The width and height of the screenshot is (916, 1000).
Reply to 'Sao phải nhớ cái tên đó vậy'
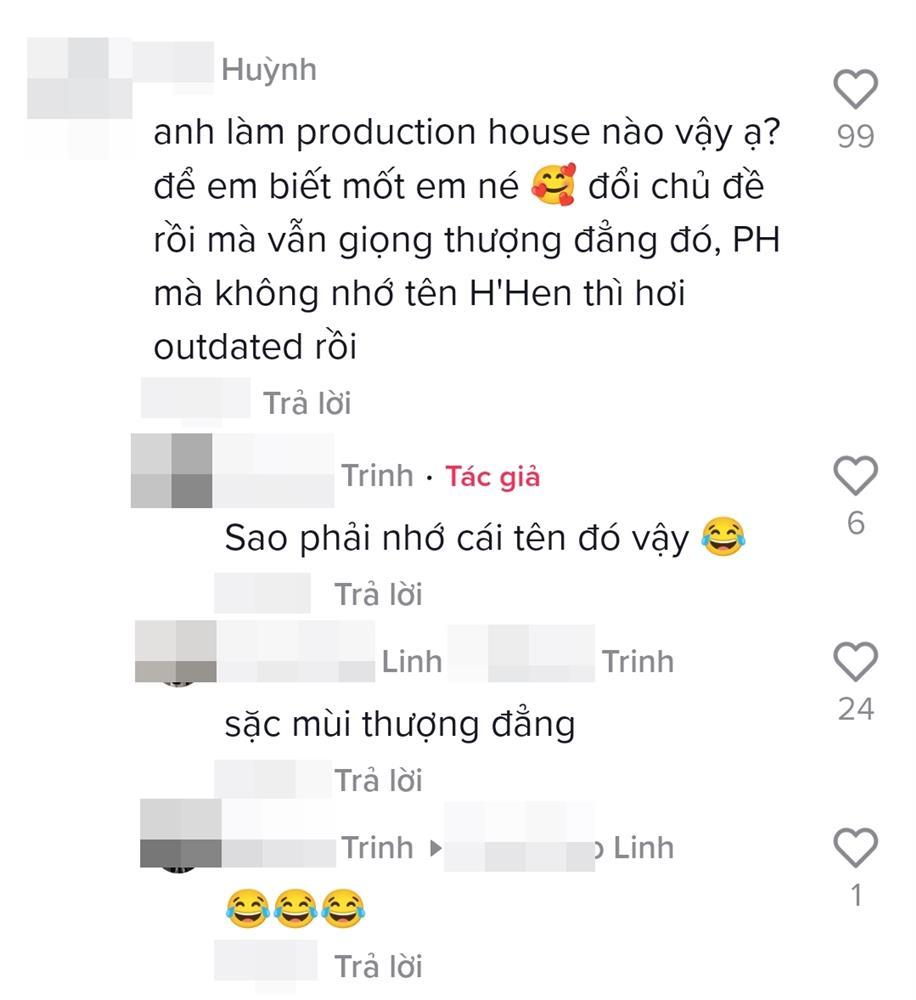(x=378, y=594)
